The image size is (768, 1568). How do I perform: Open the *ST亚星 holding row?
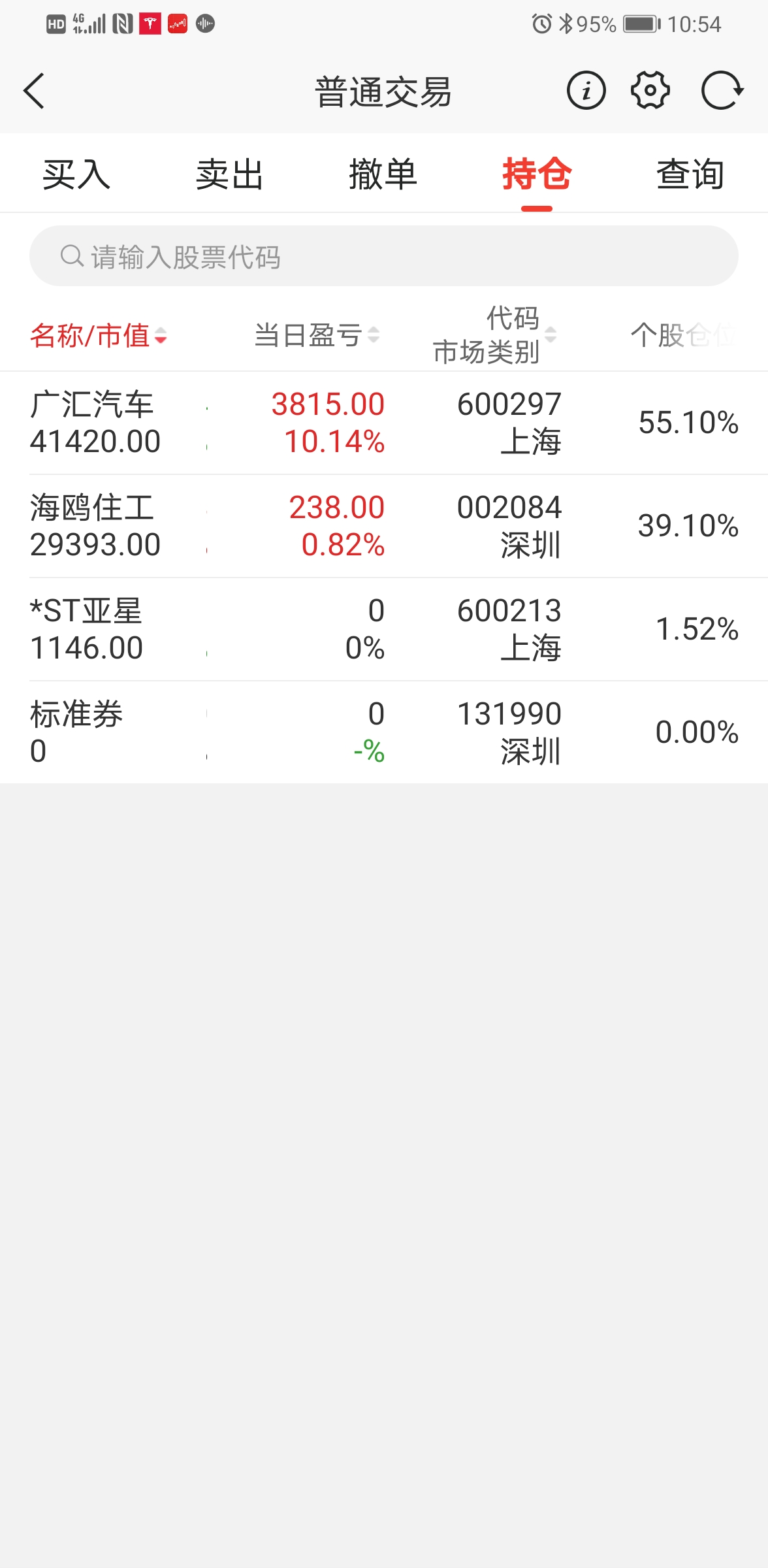[x=384, y=629]
